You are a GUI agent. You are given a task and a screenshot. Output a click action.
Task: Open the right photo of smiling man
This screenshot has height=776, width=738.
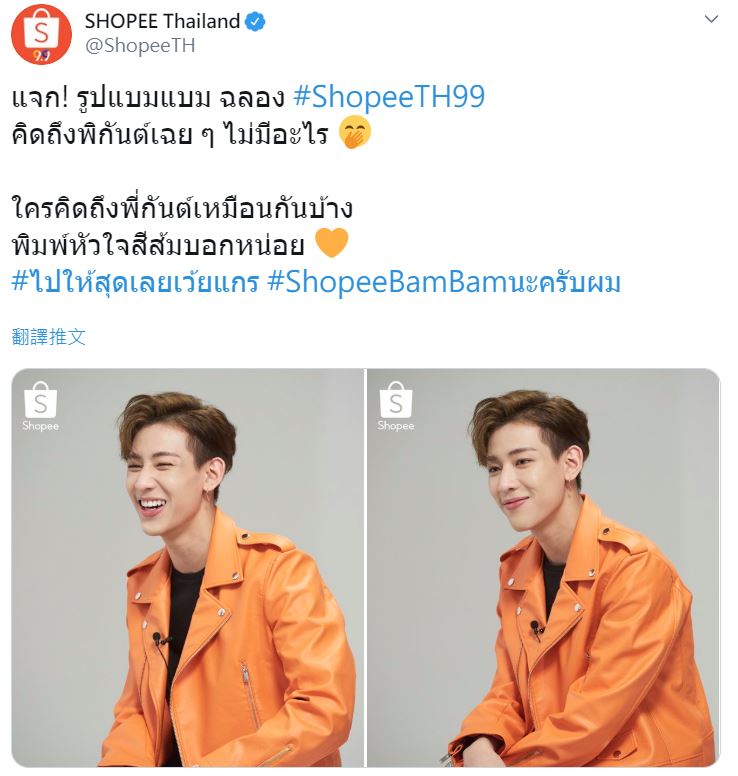pyautogui.click(x=543, y=567)
